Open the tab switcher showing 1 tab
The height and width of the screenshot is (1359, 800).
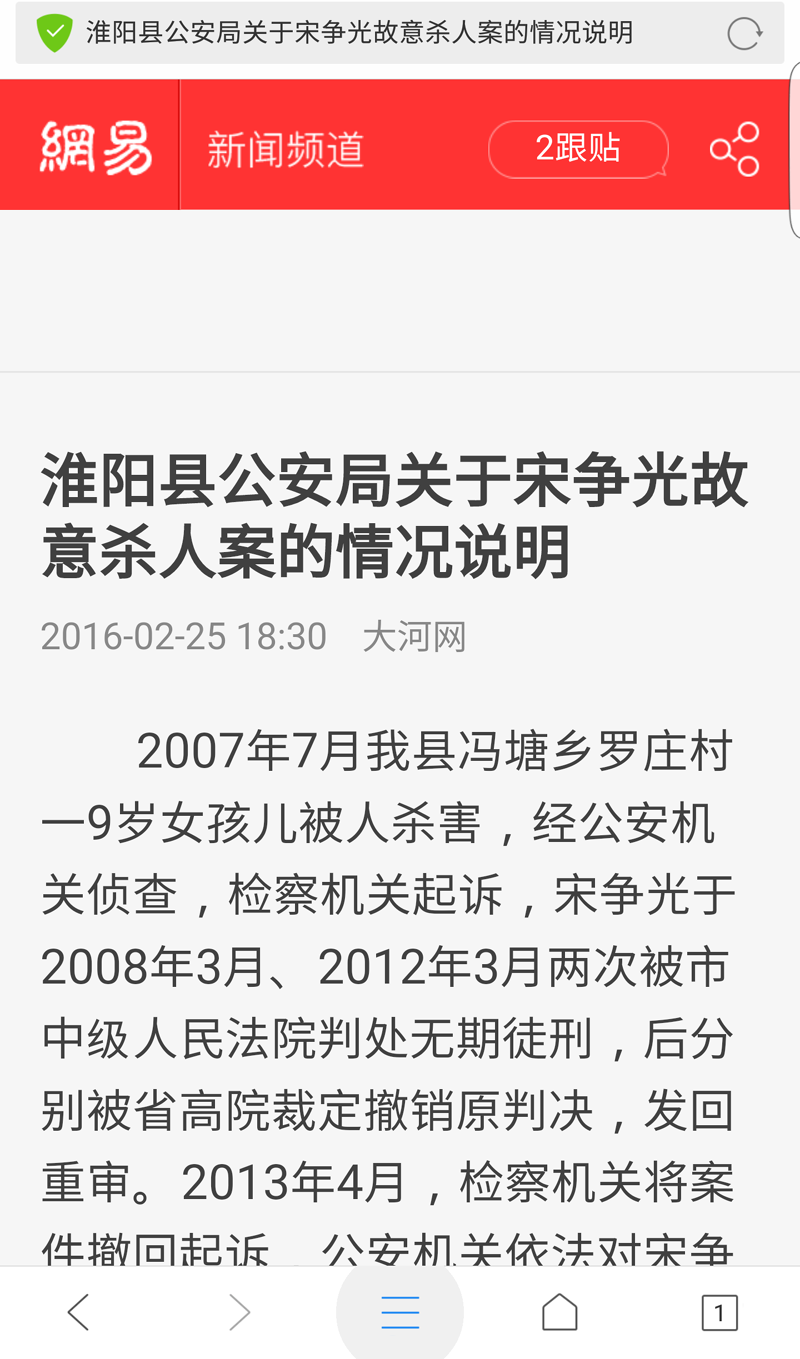719,1312
